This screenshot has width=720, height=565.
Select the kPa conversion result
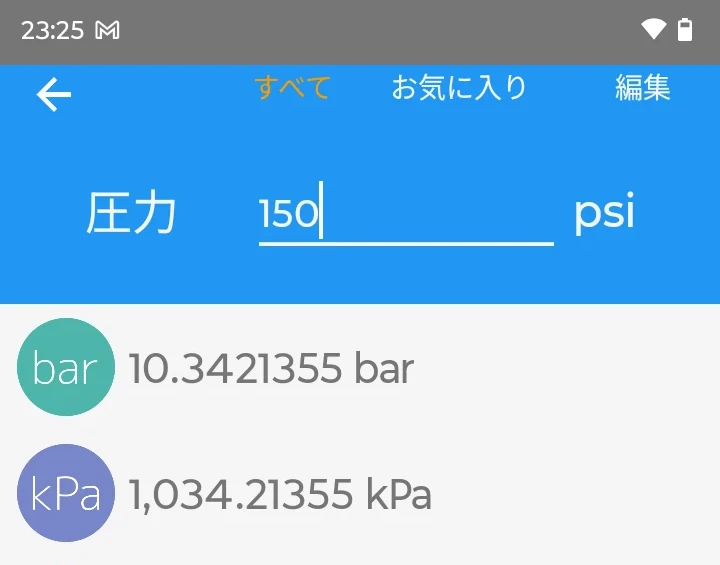(280, 494)
